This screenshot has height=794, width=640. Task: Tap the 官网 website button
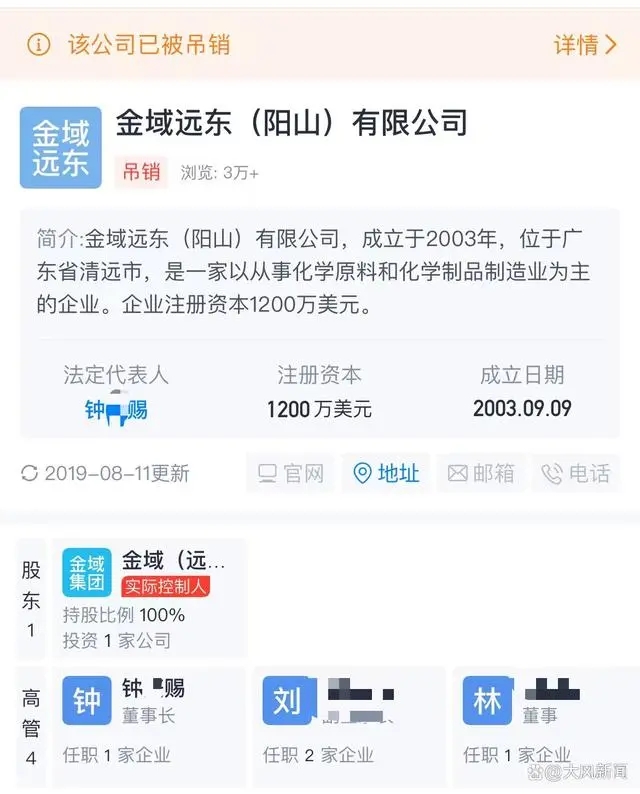tap(291, 473)
